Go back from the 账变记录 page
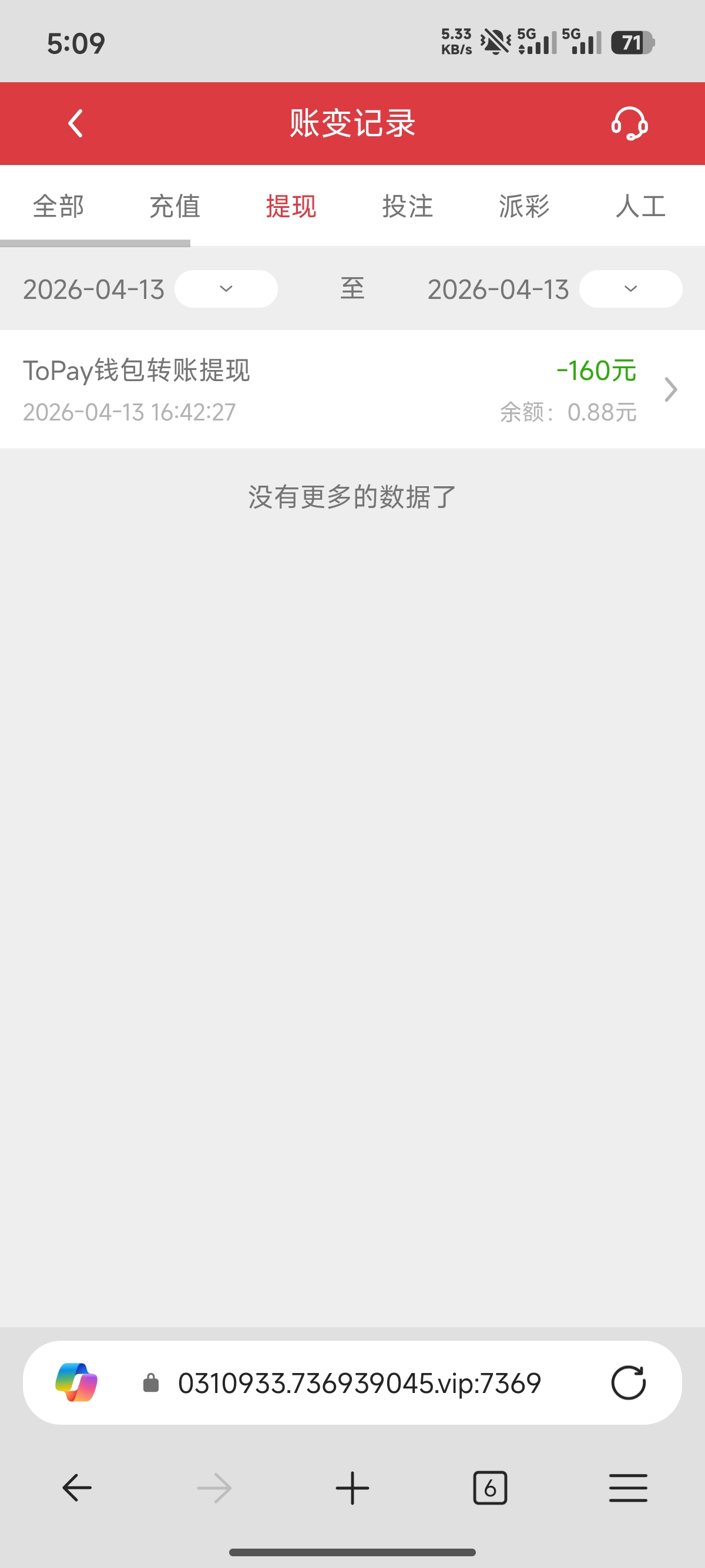This screenshot has width=705, height=1568. 75,123
